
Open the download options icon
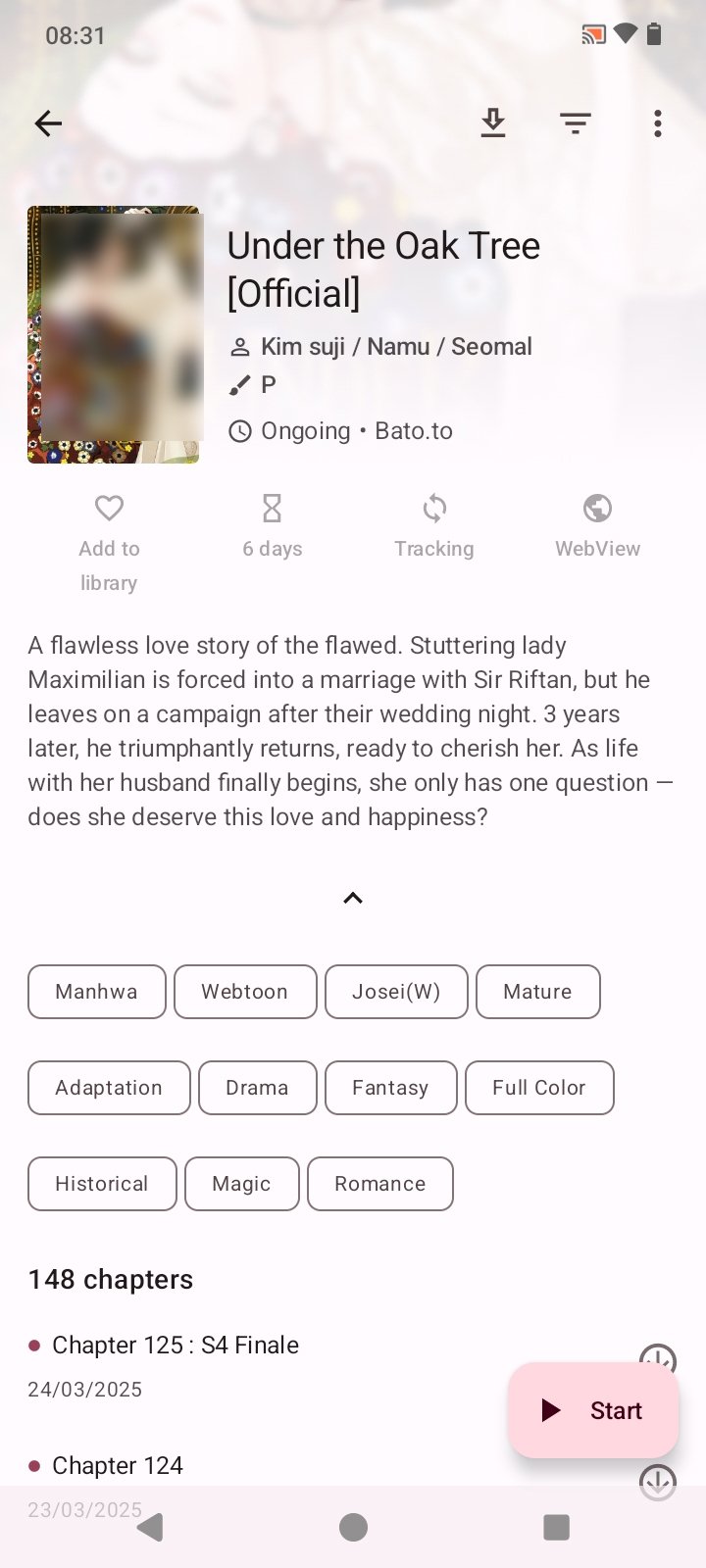click(493, 123)
